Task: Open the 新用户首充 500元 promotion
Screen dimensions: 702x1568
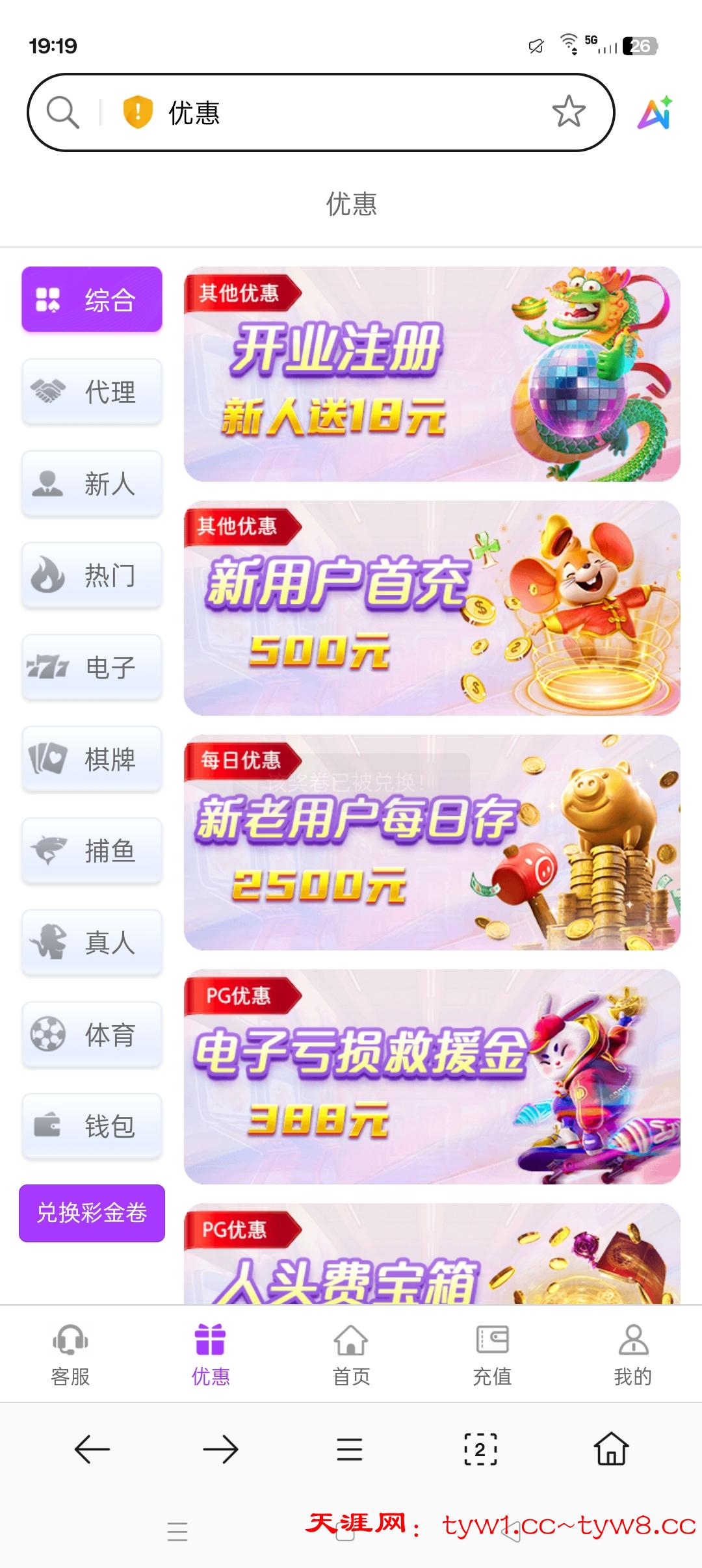Action: pos(432,608)
